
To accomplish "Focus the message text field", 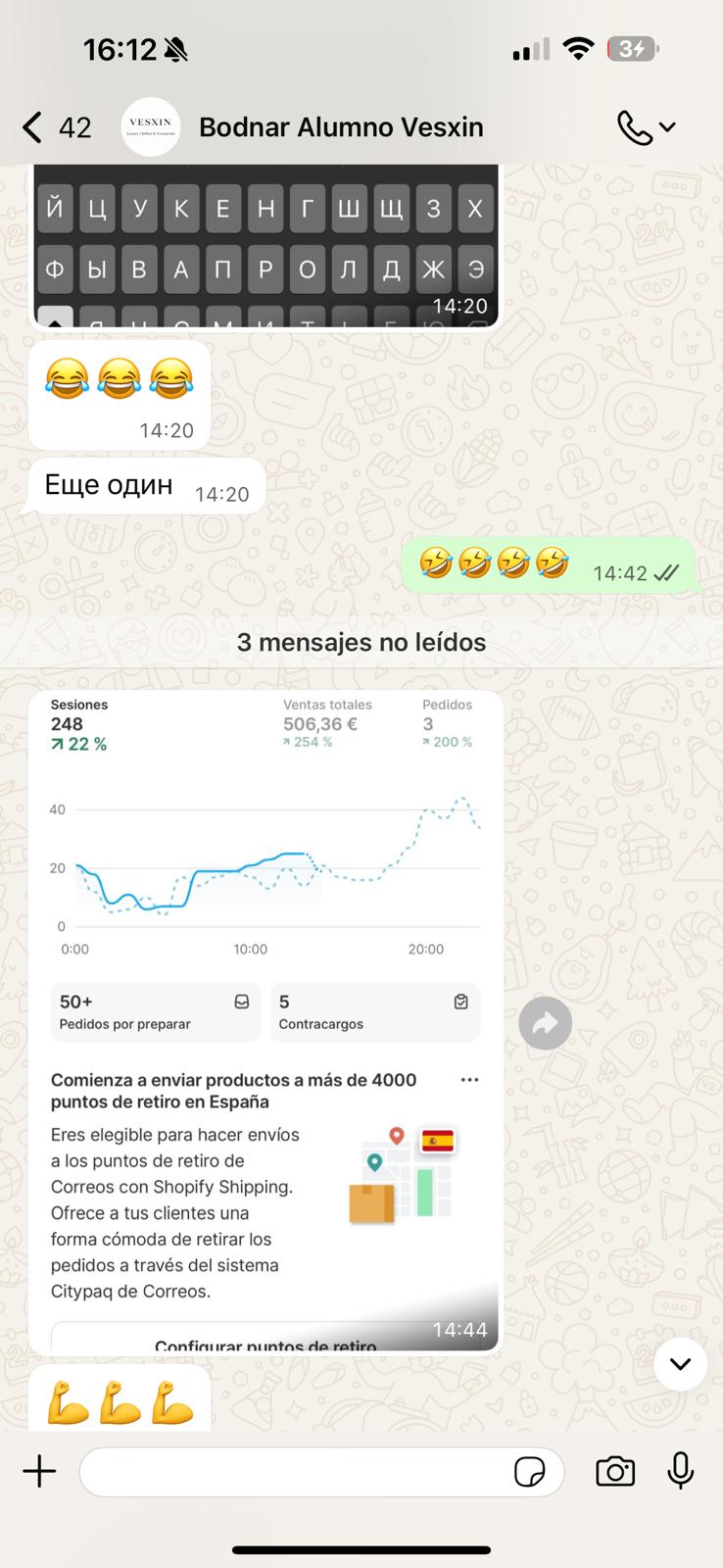I will point(294,1471).
